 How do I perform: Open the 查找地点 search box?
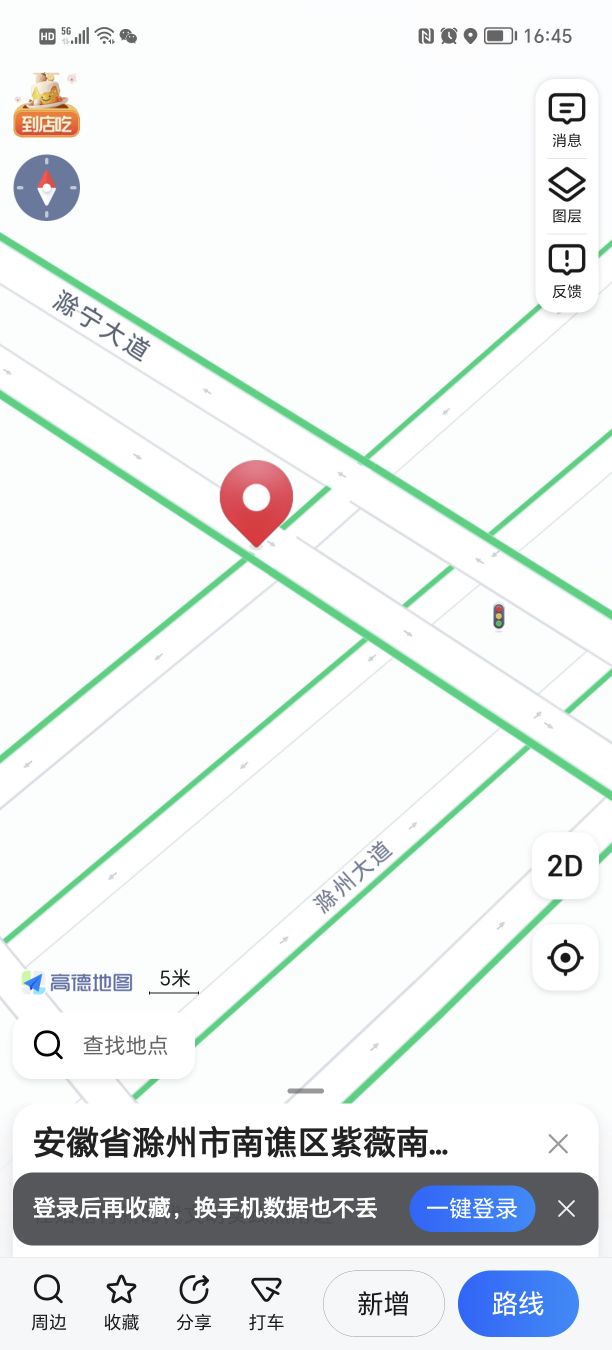[104, 1045]
